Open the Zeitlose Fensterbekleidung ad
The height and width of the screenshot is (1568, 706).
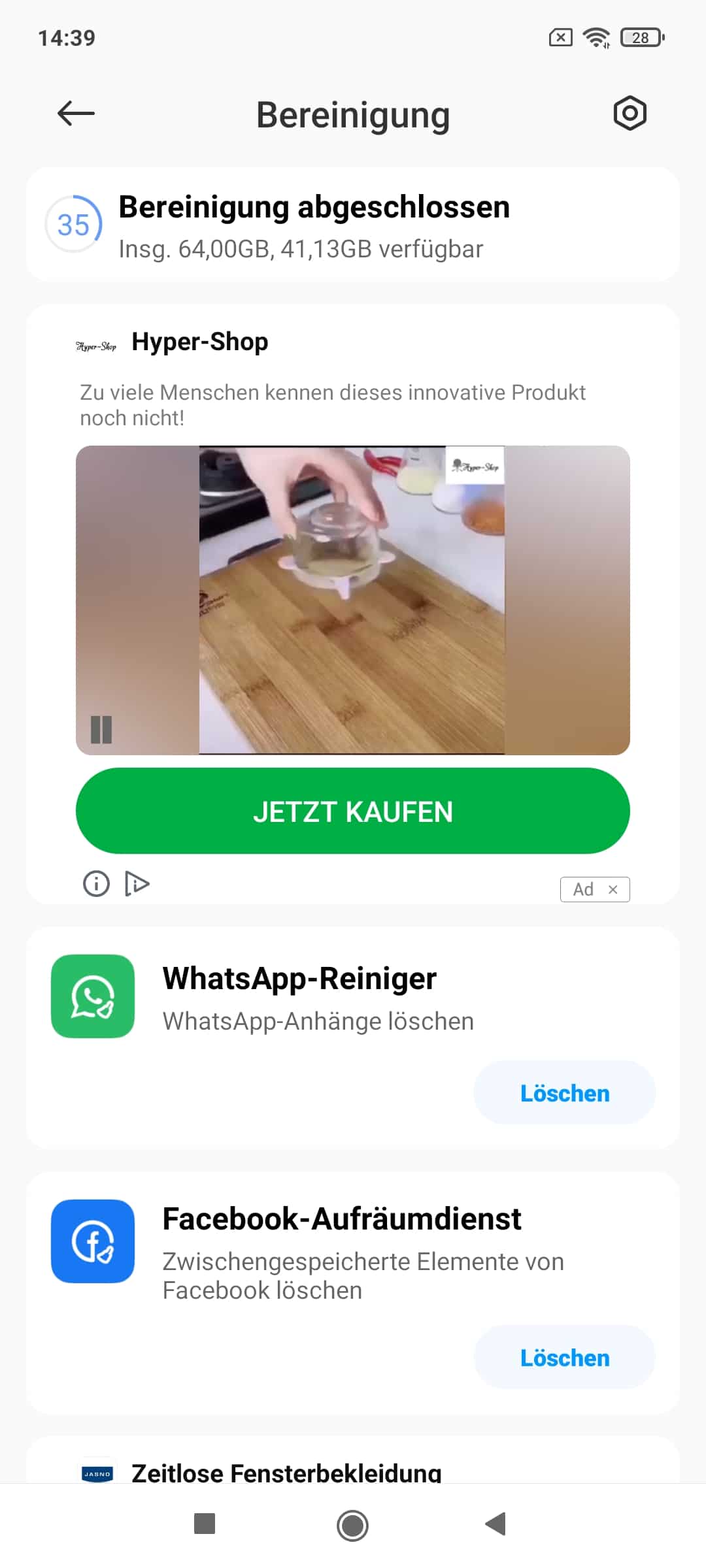pos(286,1473)
